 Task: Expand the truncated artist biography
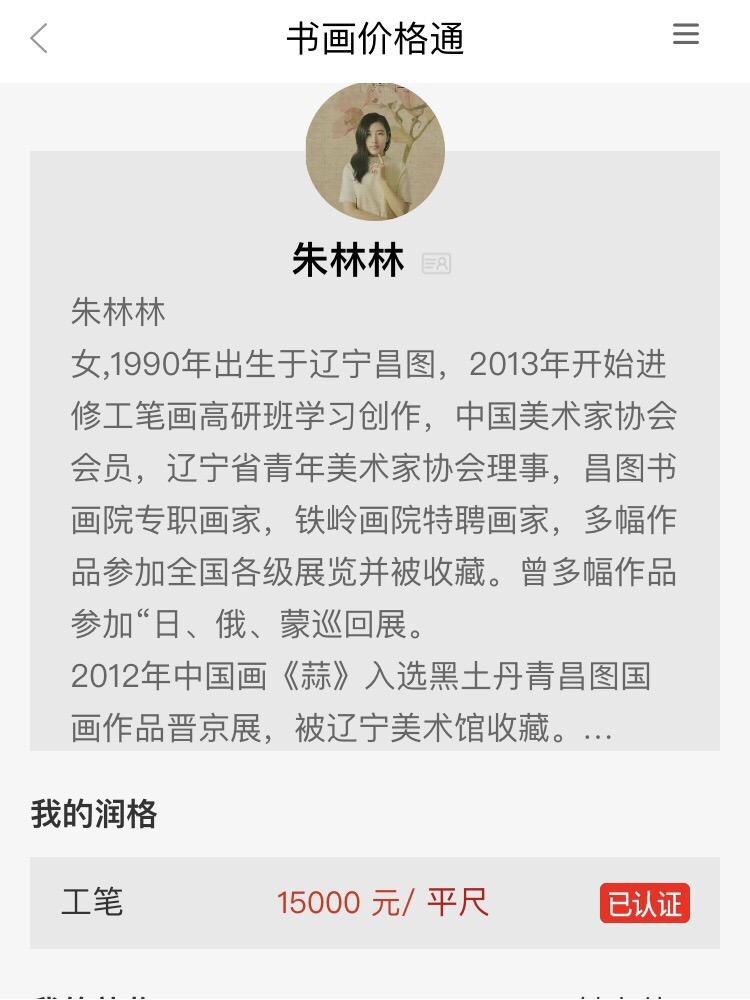click(597, 729)
